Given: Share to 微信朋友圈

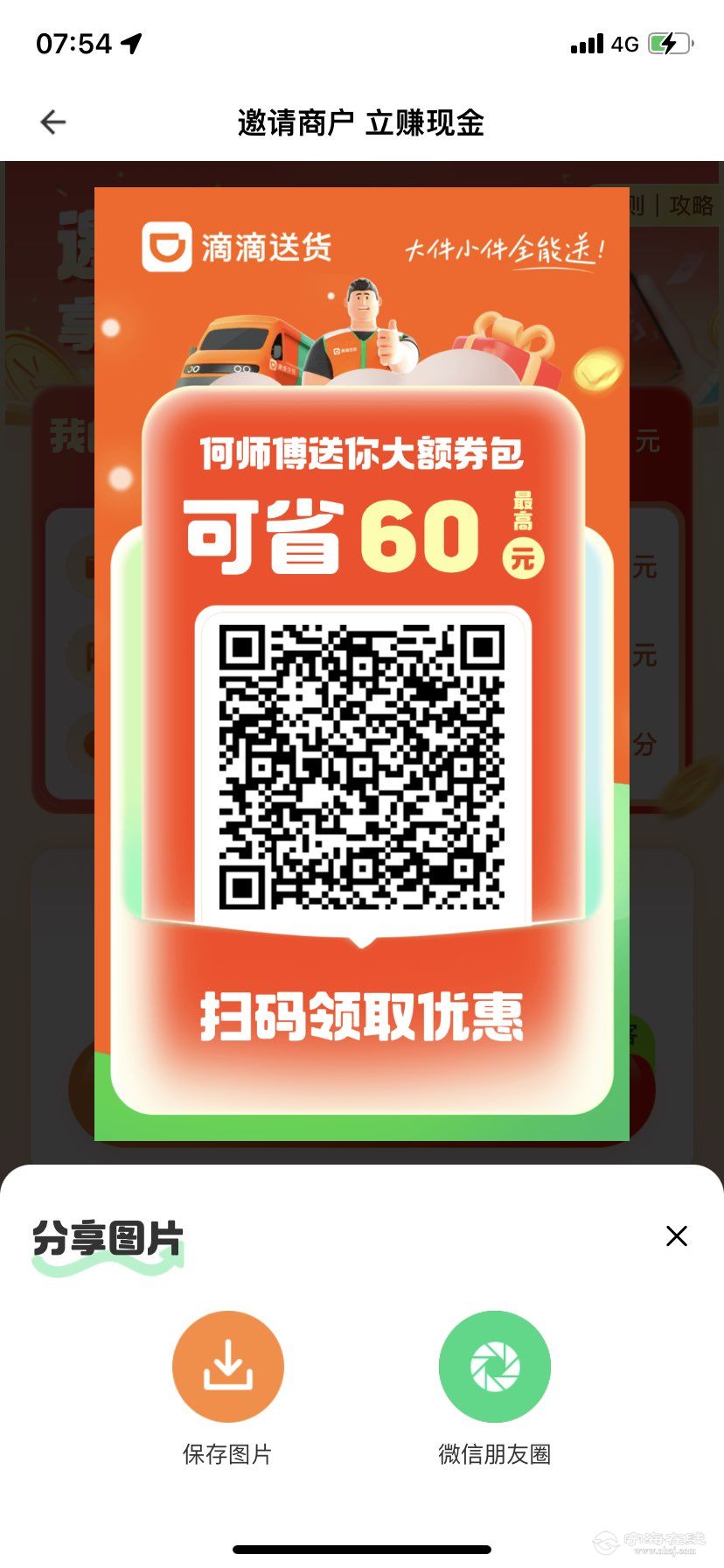Looking at the screenshot, I should tap(495, 1367).
